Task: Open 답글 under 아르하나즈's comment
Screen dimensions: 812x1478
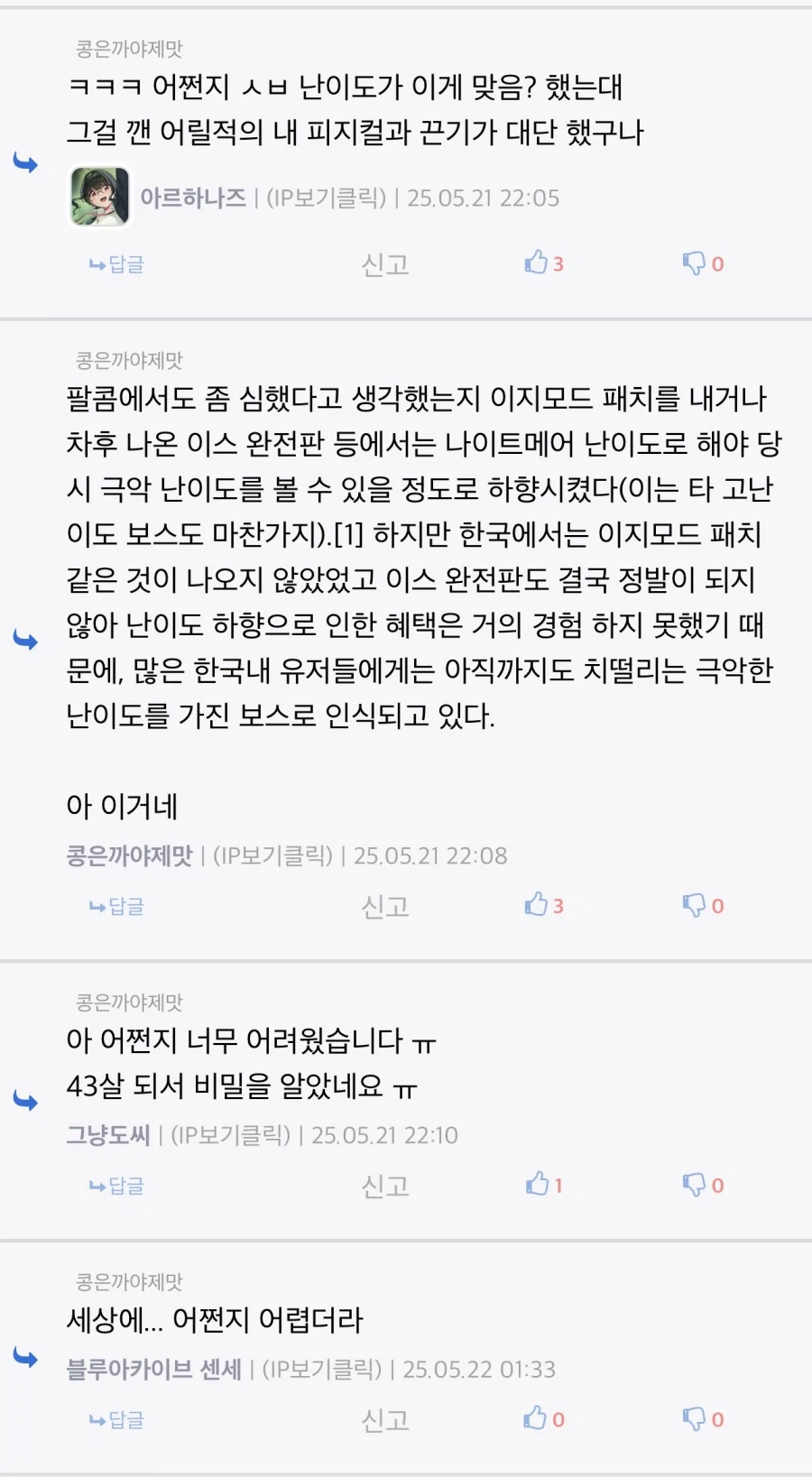Action: [115, 264]
